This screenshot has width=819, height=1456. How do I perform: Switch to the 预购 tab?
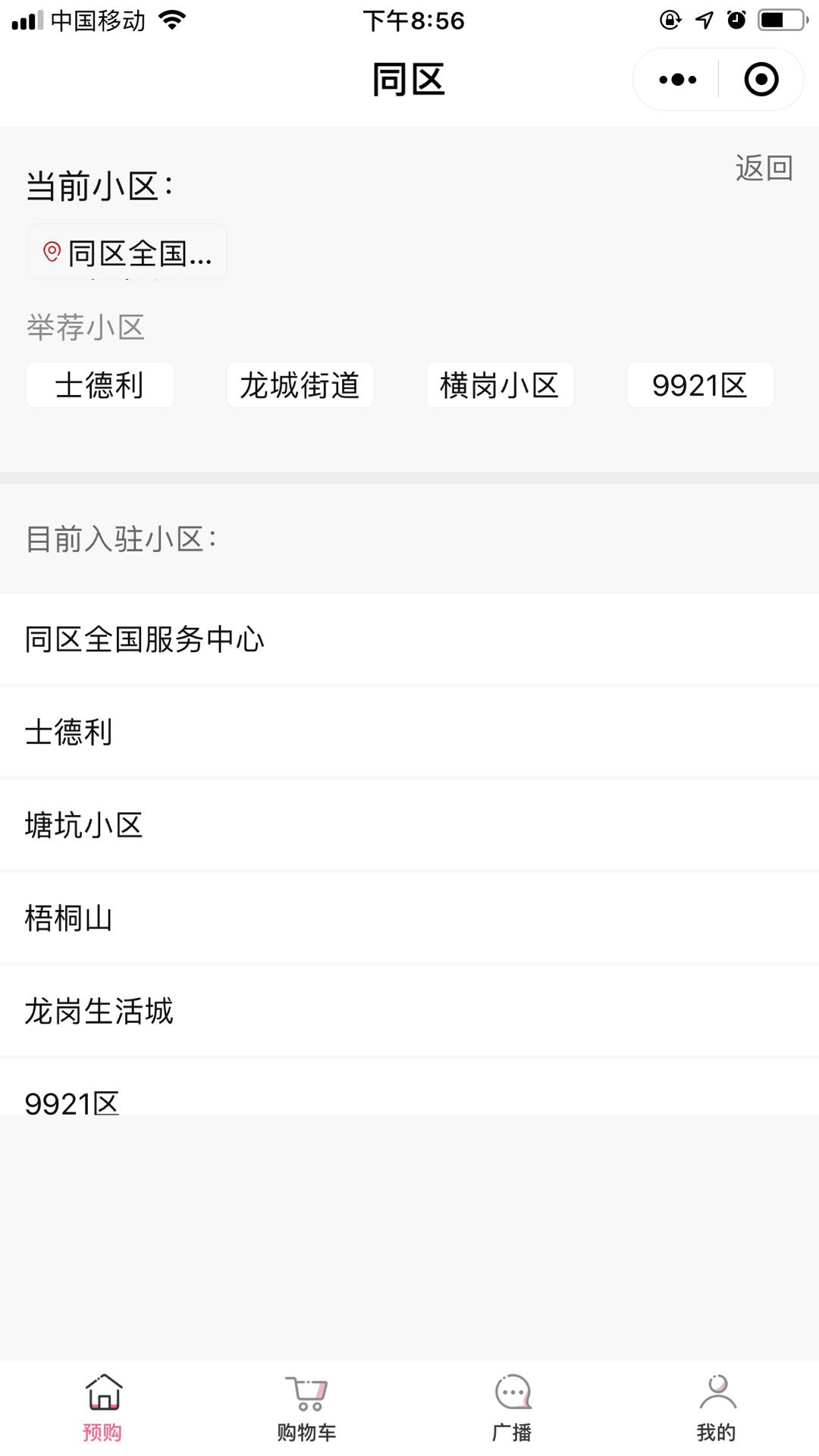coord(102,1408)
